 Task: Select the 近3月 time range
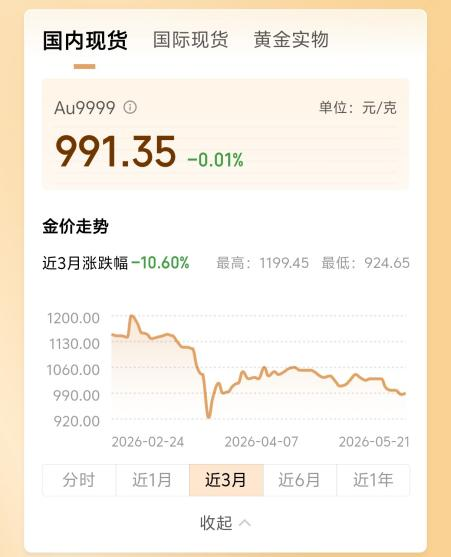[226, 480]
